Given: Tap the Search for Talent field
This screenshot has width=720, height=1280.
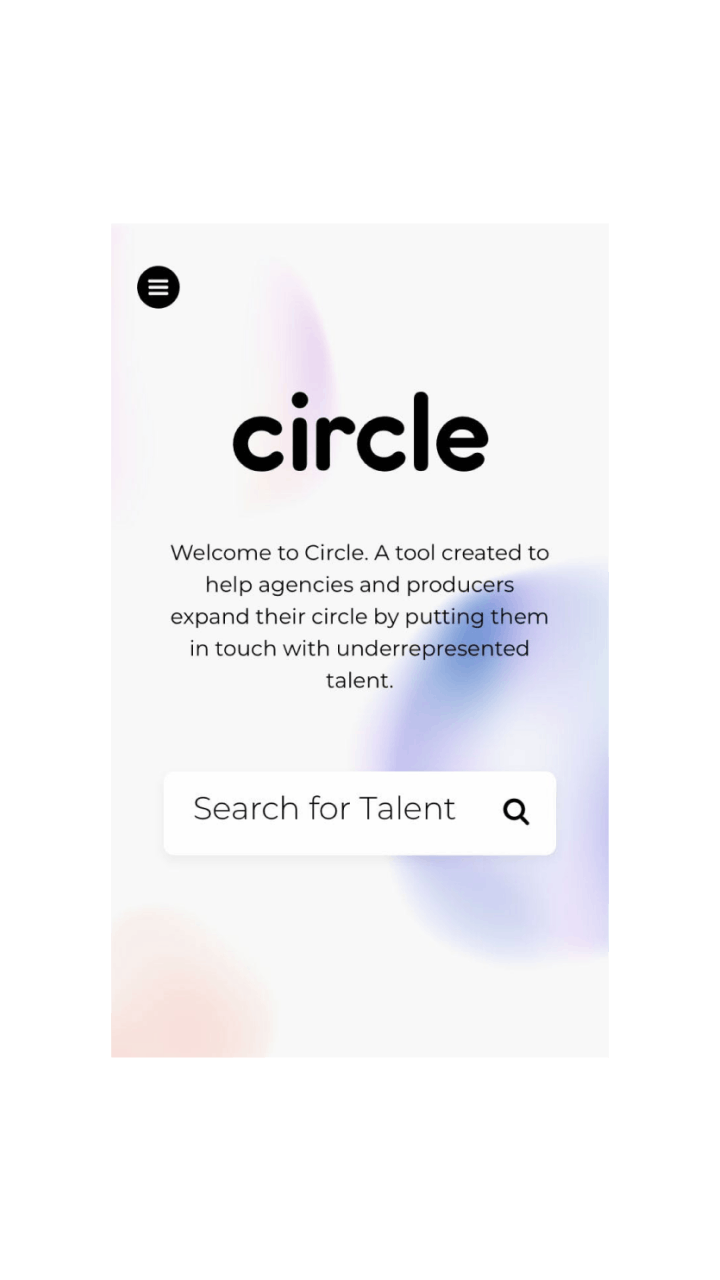Looking at the screenshot, I should pyautogui.click(x=325, y=809).
